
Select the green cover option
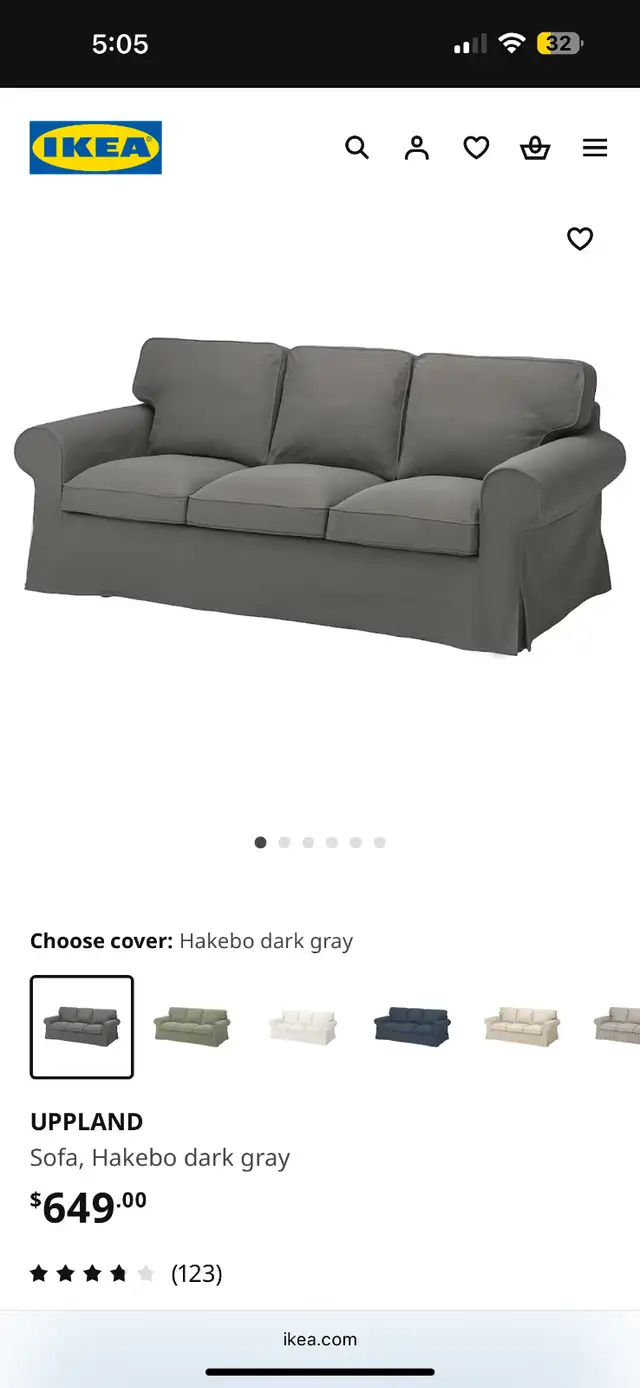(191, 1027)
